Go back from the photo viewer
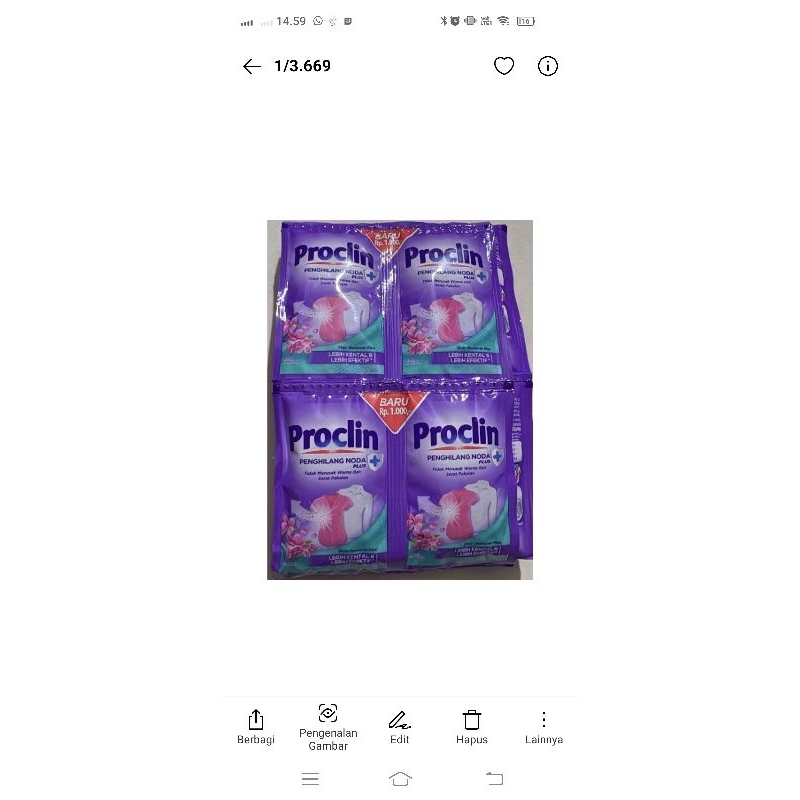 [x=251, y=67]
